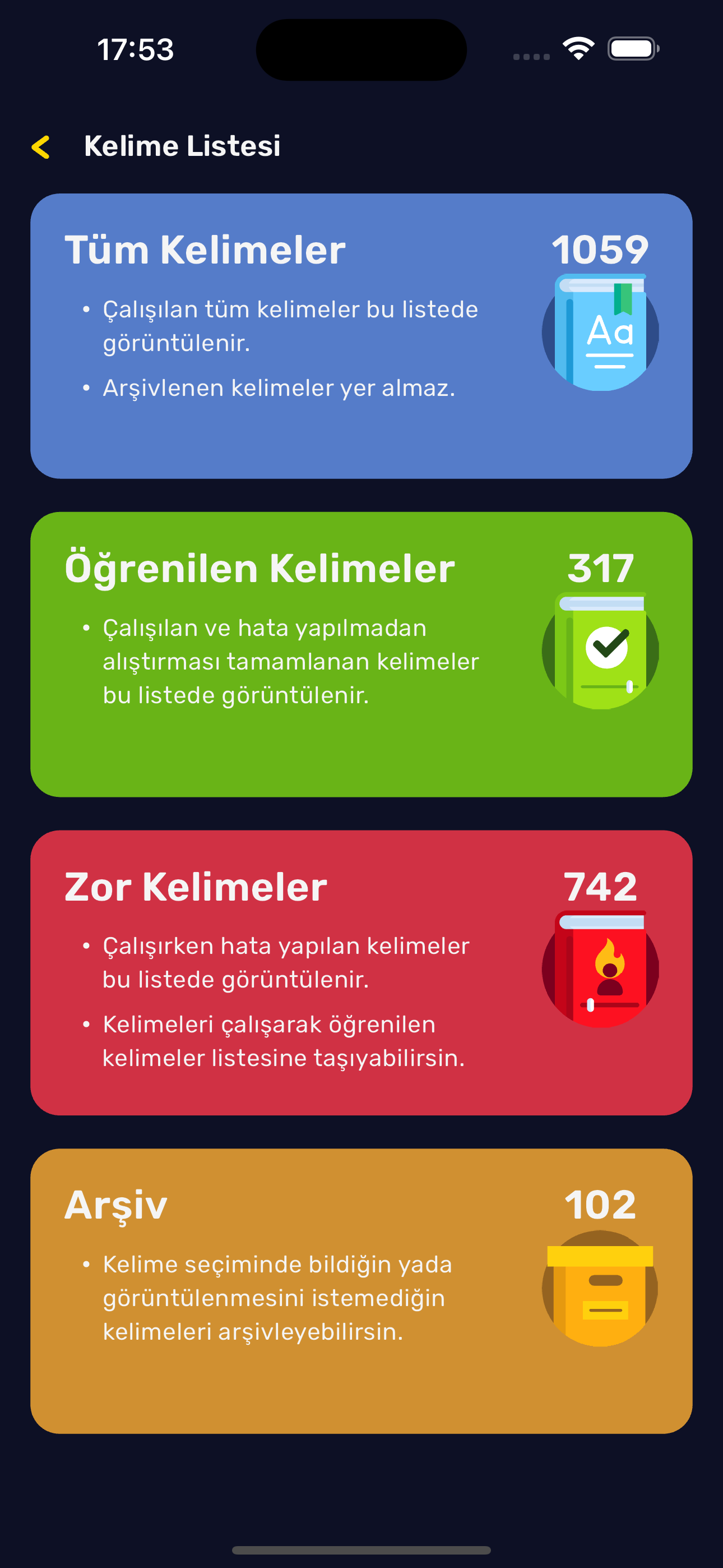The width and height of the screenshot is (723, 1568).
Task: Open the Öğrenilen Kelimeler list
Action: (361, 654)
